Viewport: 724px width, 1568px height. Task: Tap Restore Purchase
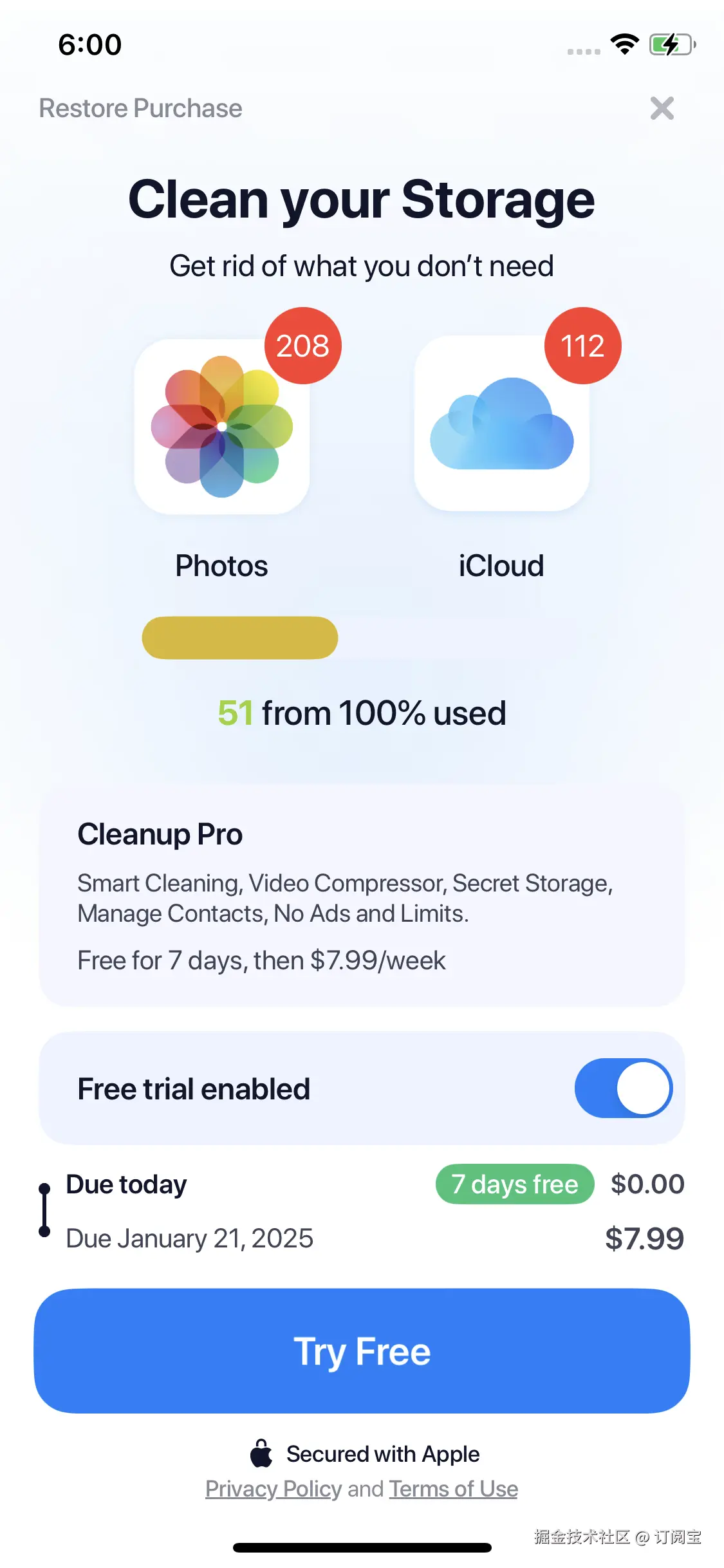(140, 108)
